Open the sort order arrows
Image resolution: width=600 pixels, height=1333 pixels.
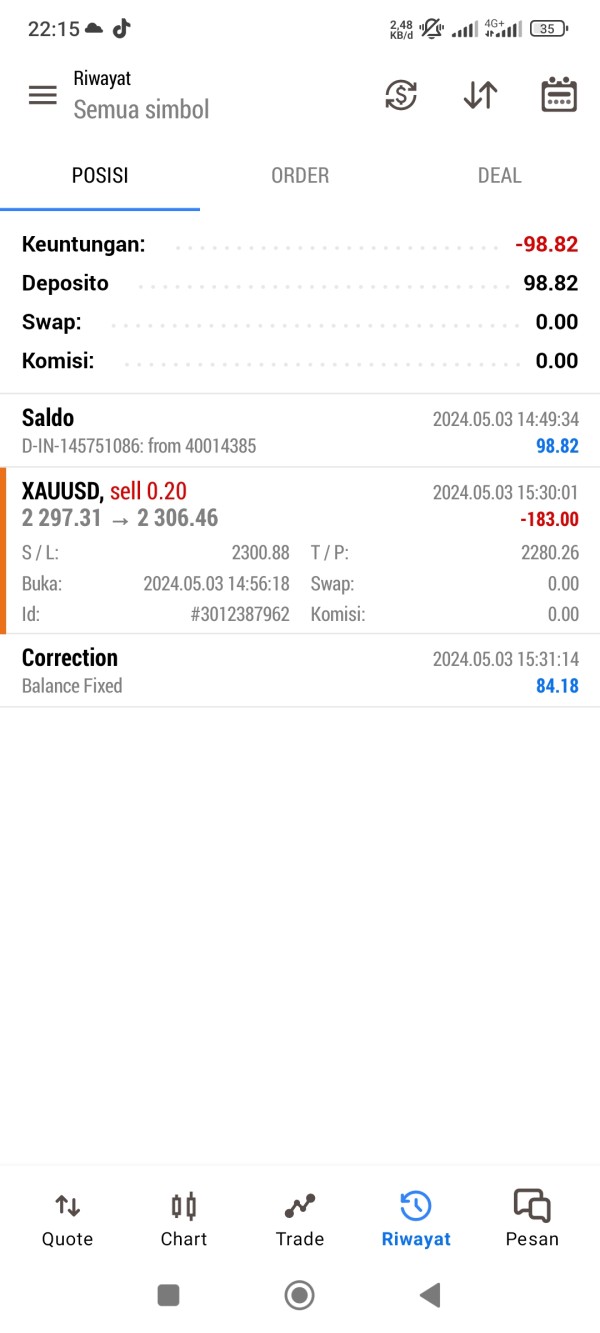click(x=480, y=95)
